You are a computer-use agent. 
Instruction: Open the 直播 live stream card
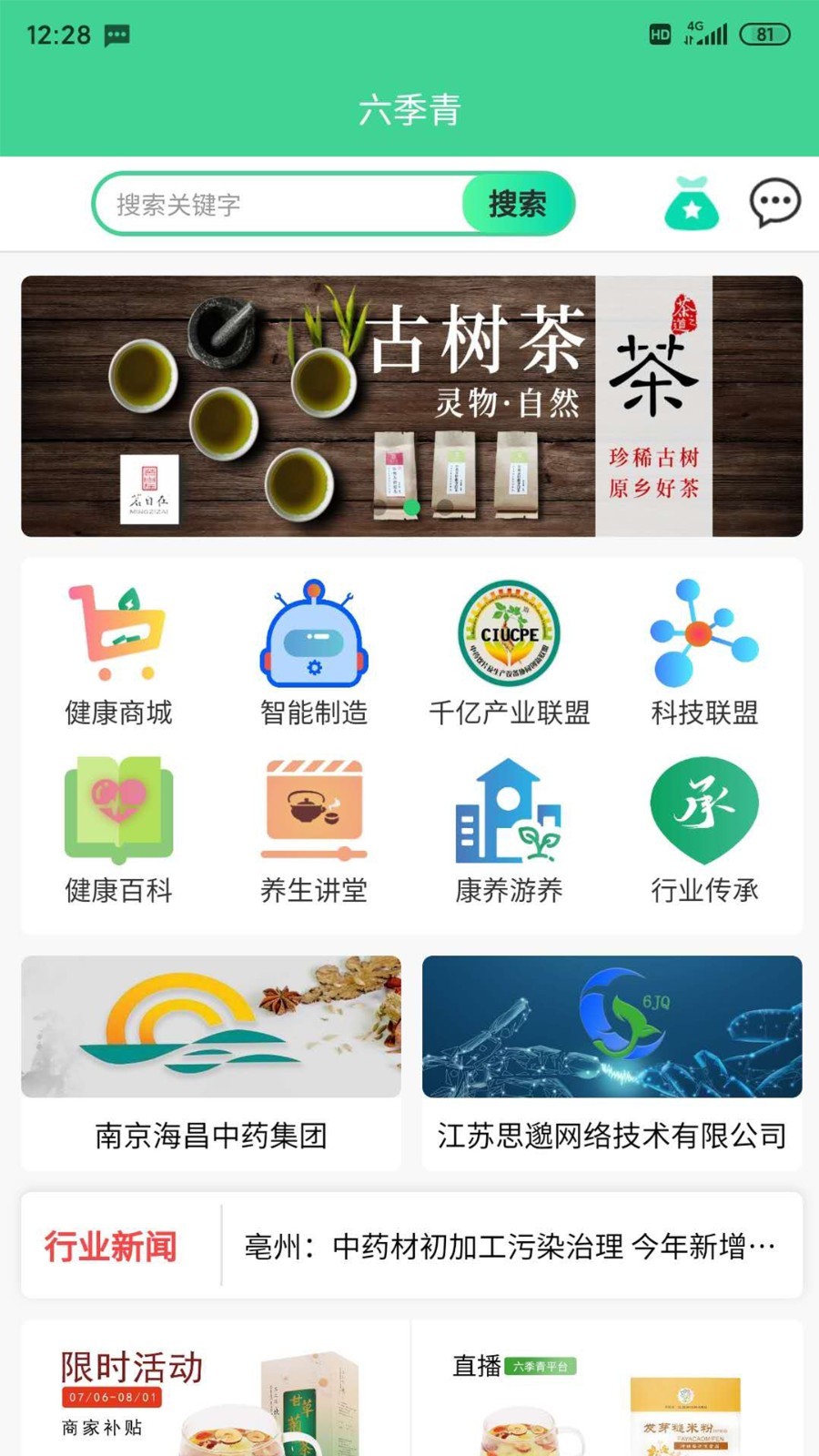[608, 1388]
